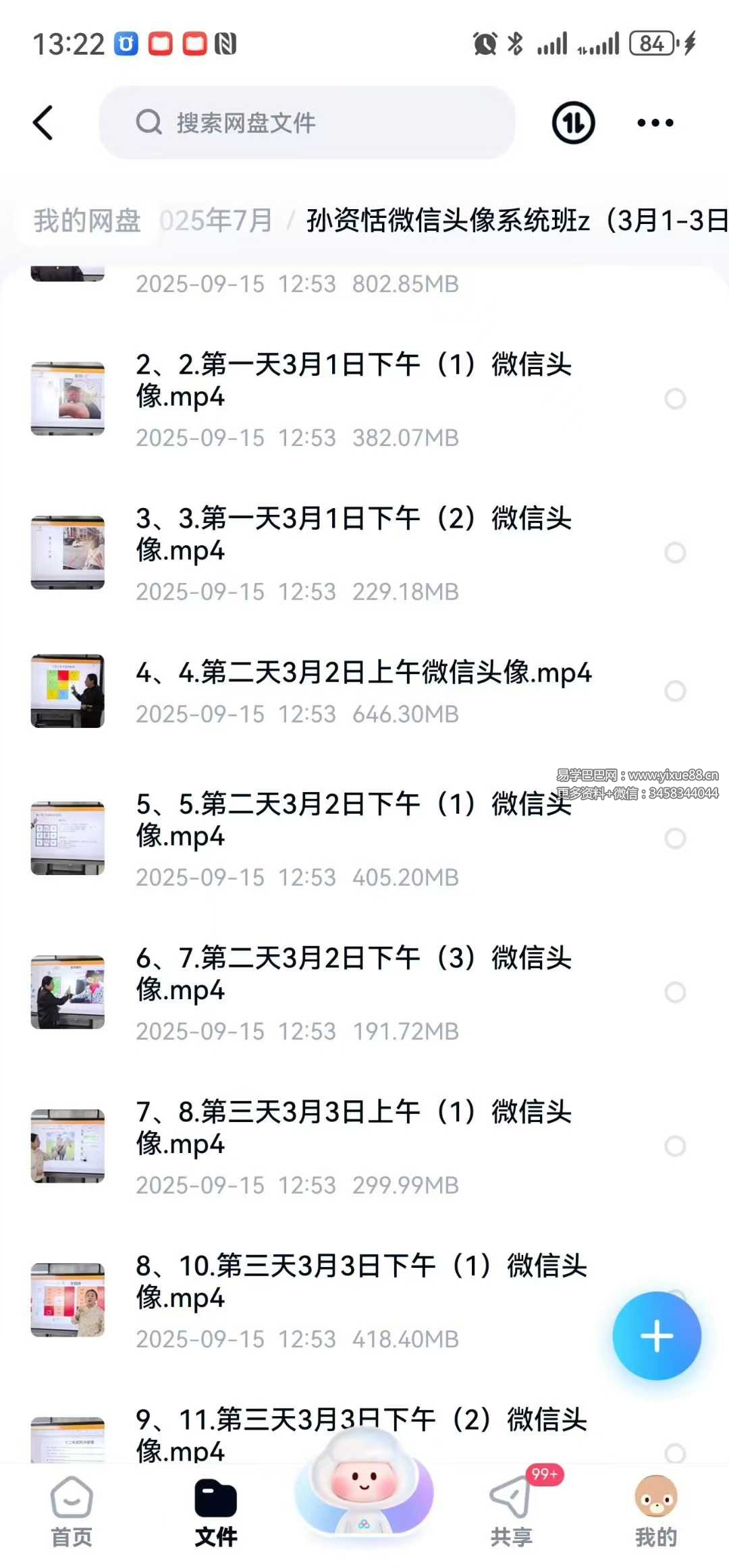
Task: Switch to the 共享 tab
Action: (x=512, y=1511)
